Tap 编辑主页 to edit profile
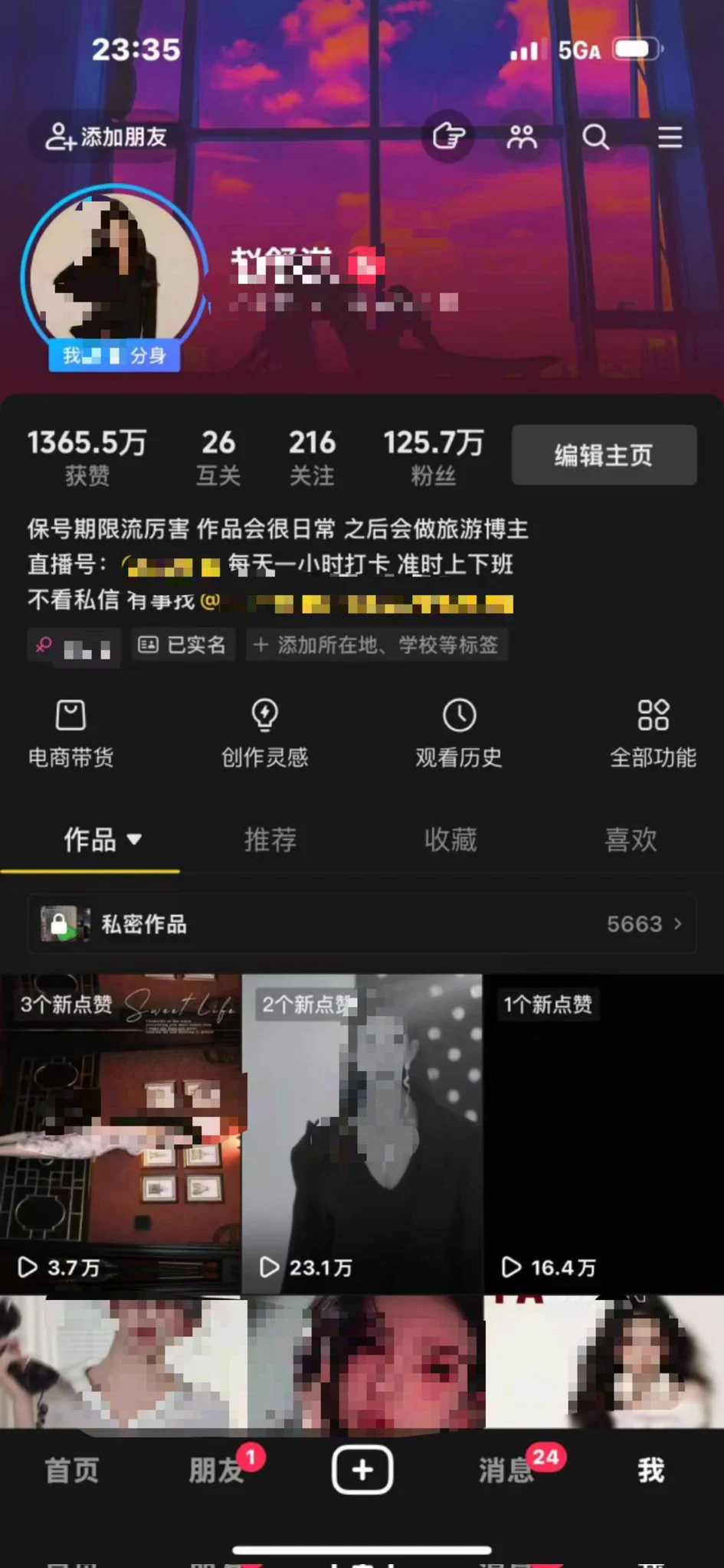Image resolution: width=724 pixels, height=1568 pixels. coord(604,456)
